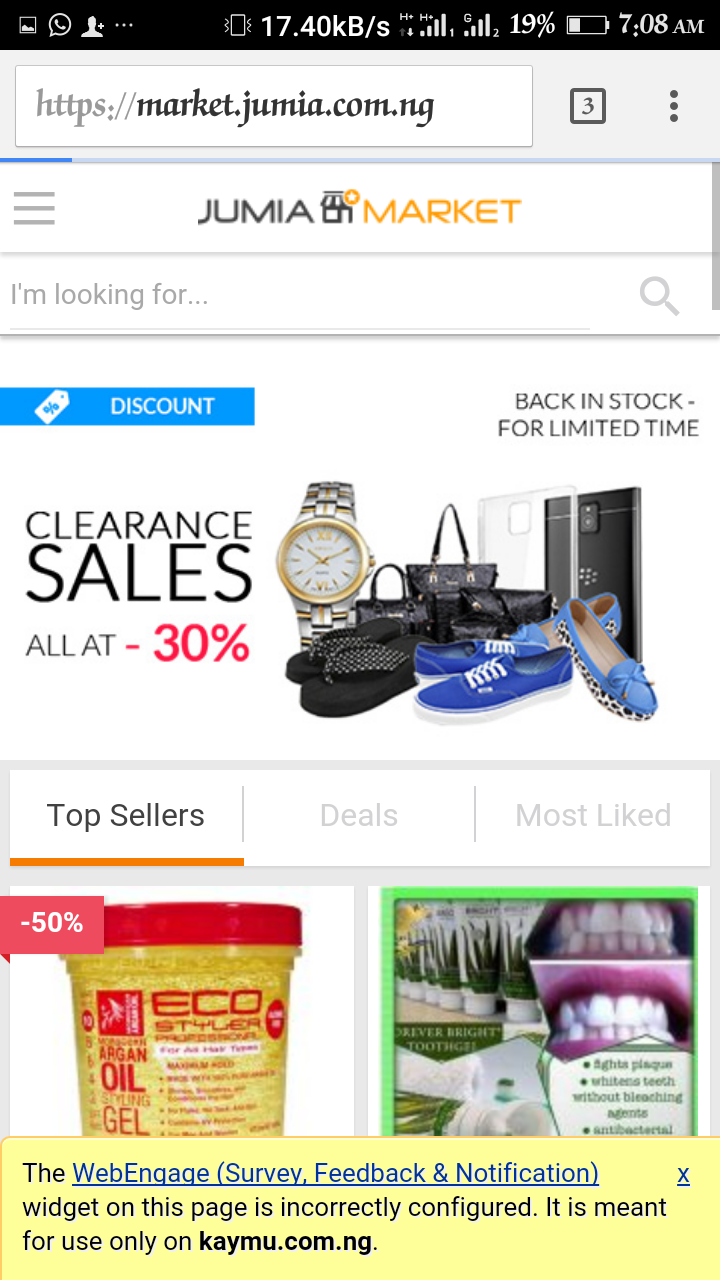Image resolution: width=720 pixels, height=1280 pixels.
Task: Tap the "I'm looking for..." search field
Action: (300, 295)
